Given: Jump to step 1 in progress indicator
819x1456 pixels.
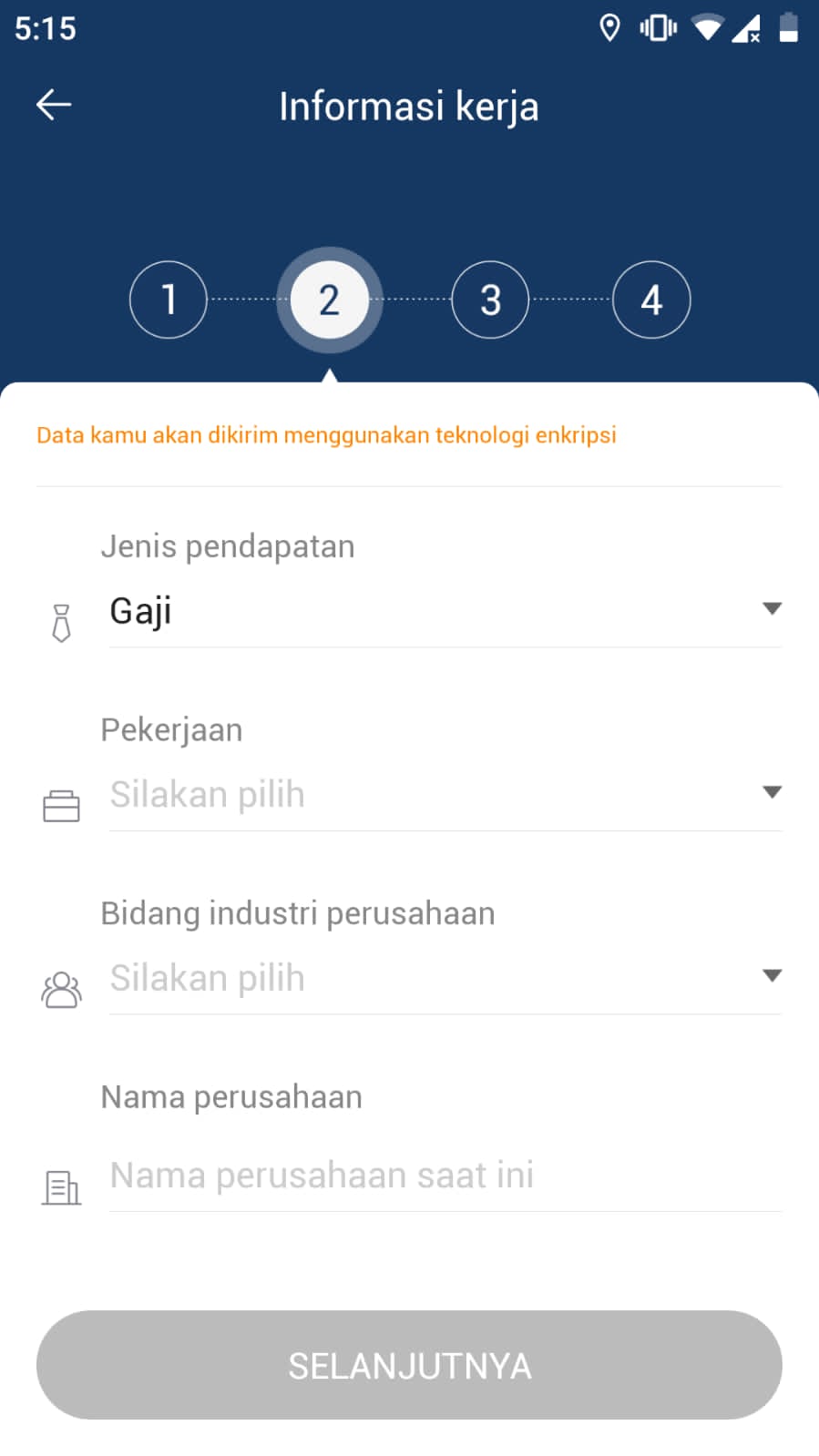Looking at the screenshot, I should [x=169, y=300].
